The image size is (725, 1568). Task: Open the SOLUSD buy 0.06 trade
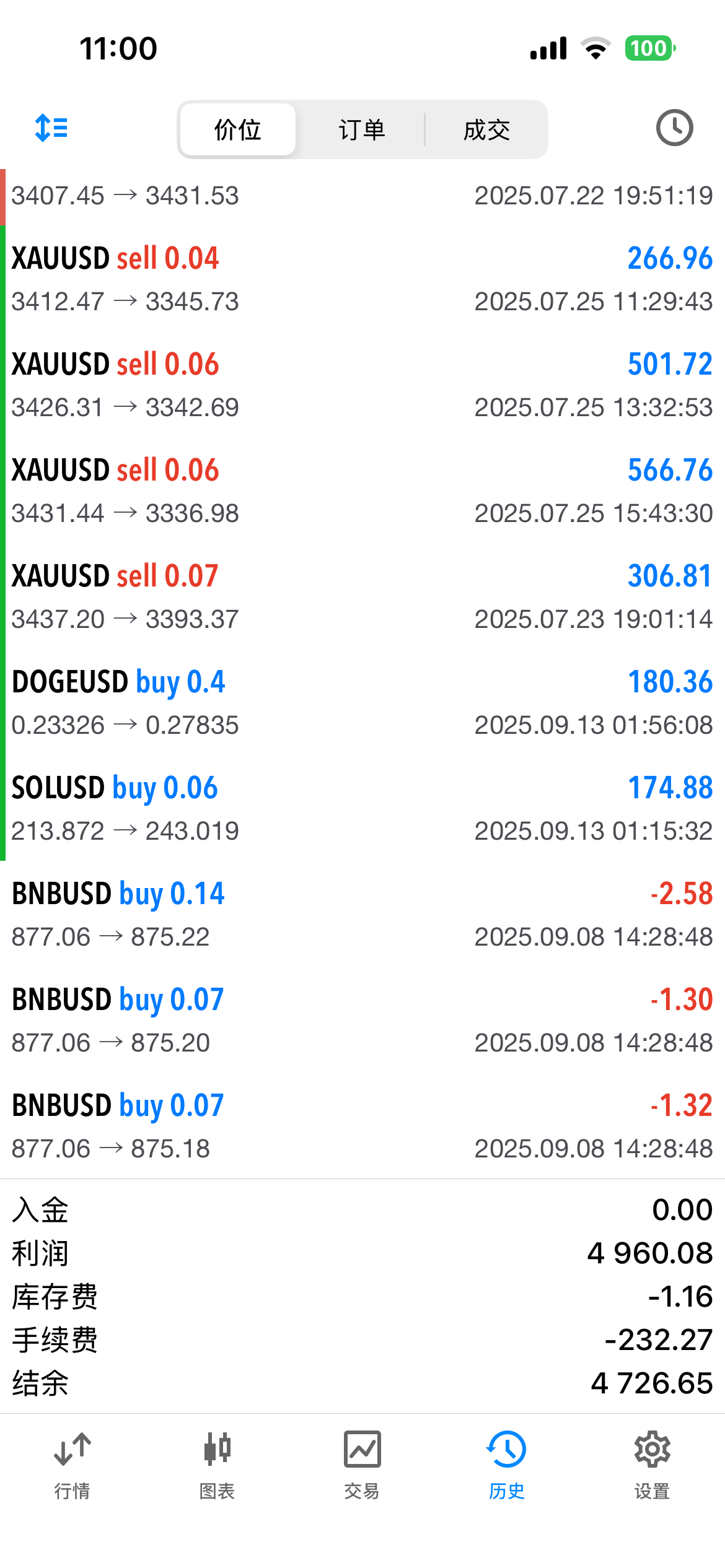tap(362, 808)
